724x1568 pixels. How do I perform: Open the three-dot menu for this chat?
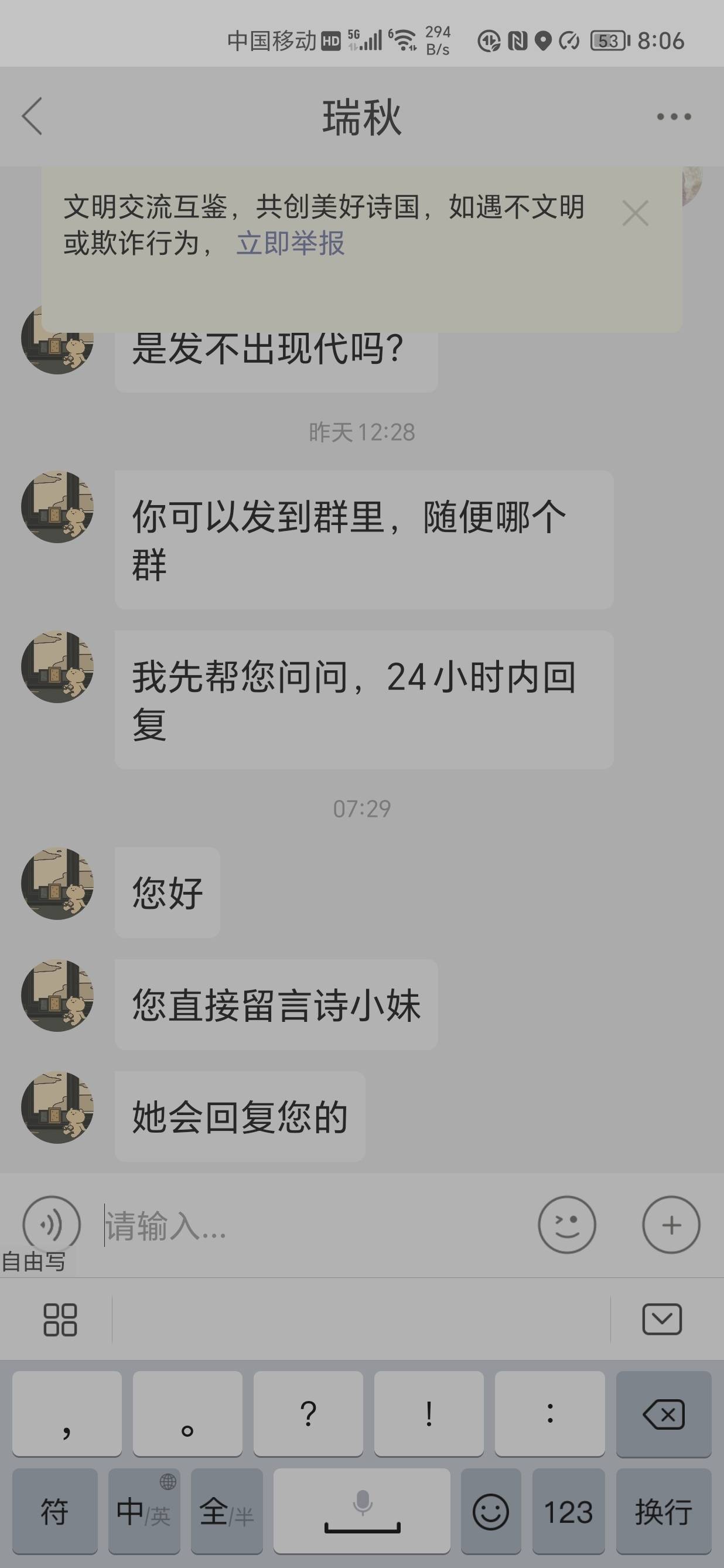674,116
